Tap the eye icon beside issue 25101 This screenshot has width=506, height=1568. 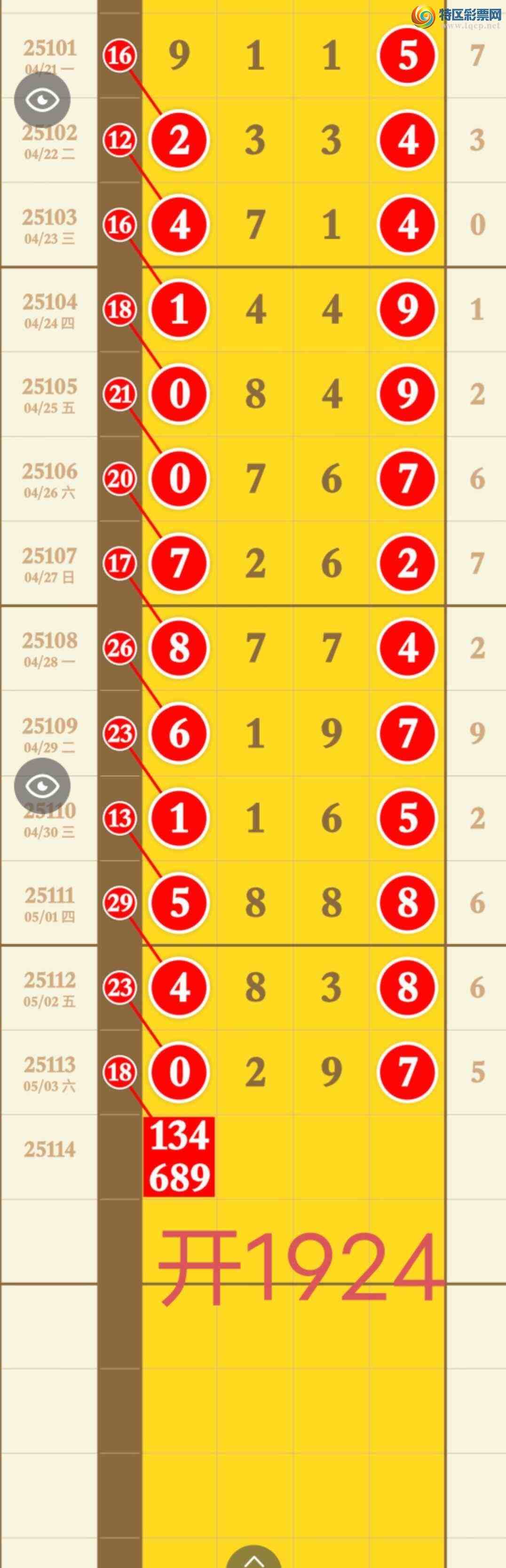click(x=42, y=99)
